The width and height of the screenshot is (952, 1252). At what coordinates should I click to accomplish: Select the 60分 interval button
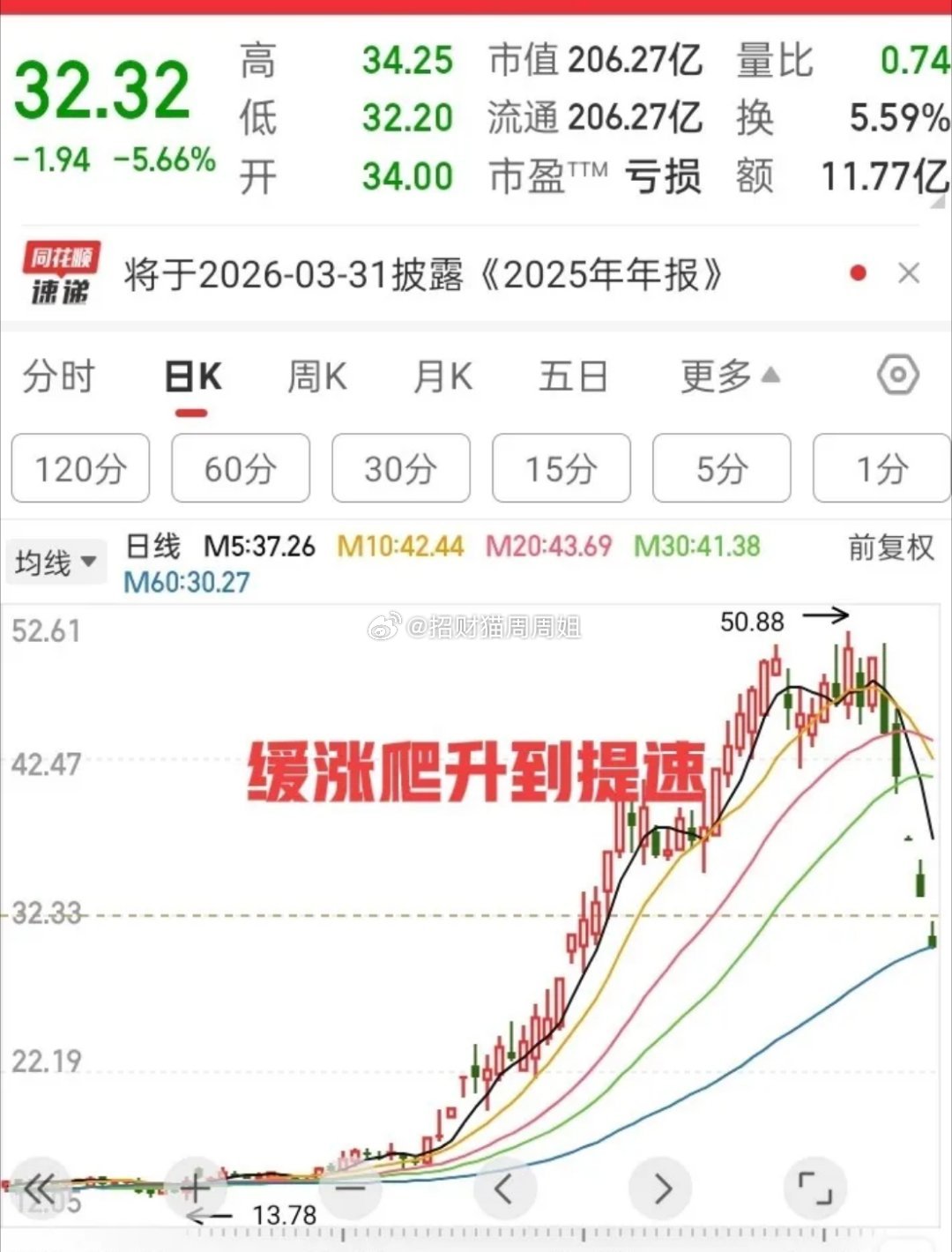(240, 469)
